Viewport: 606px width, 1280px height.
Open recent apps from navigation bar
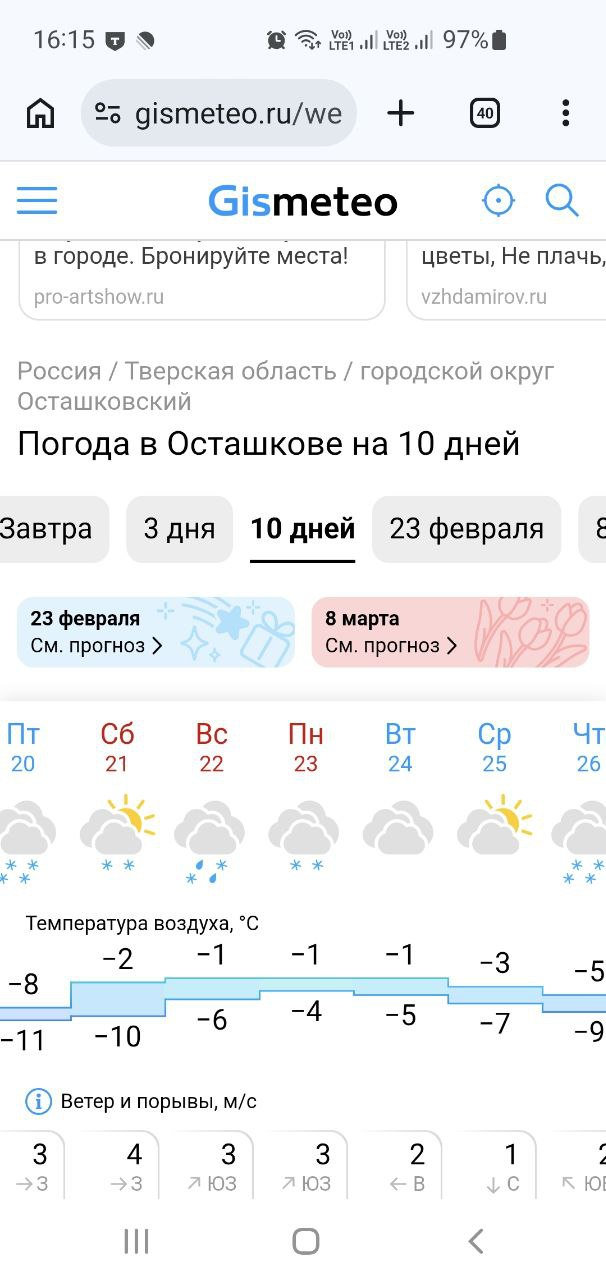136,1241
